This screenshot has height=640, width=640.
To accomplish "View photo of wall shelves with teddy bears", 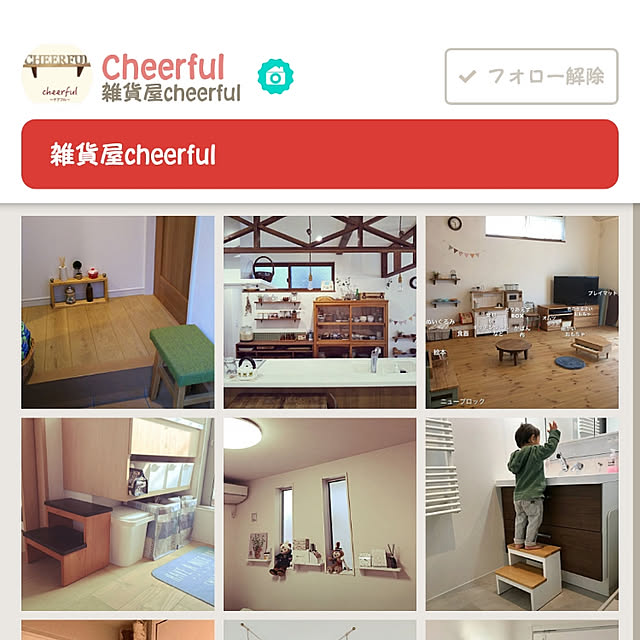I will 319,514.
